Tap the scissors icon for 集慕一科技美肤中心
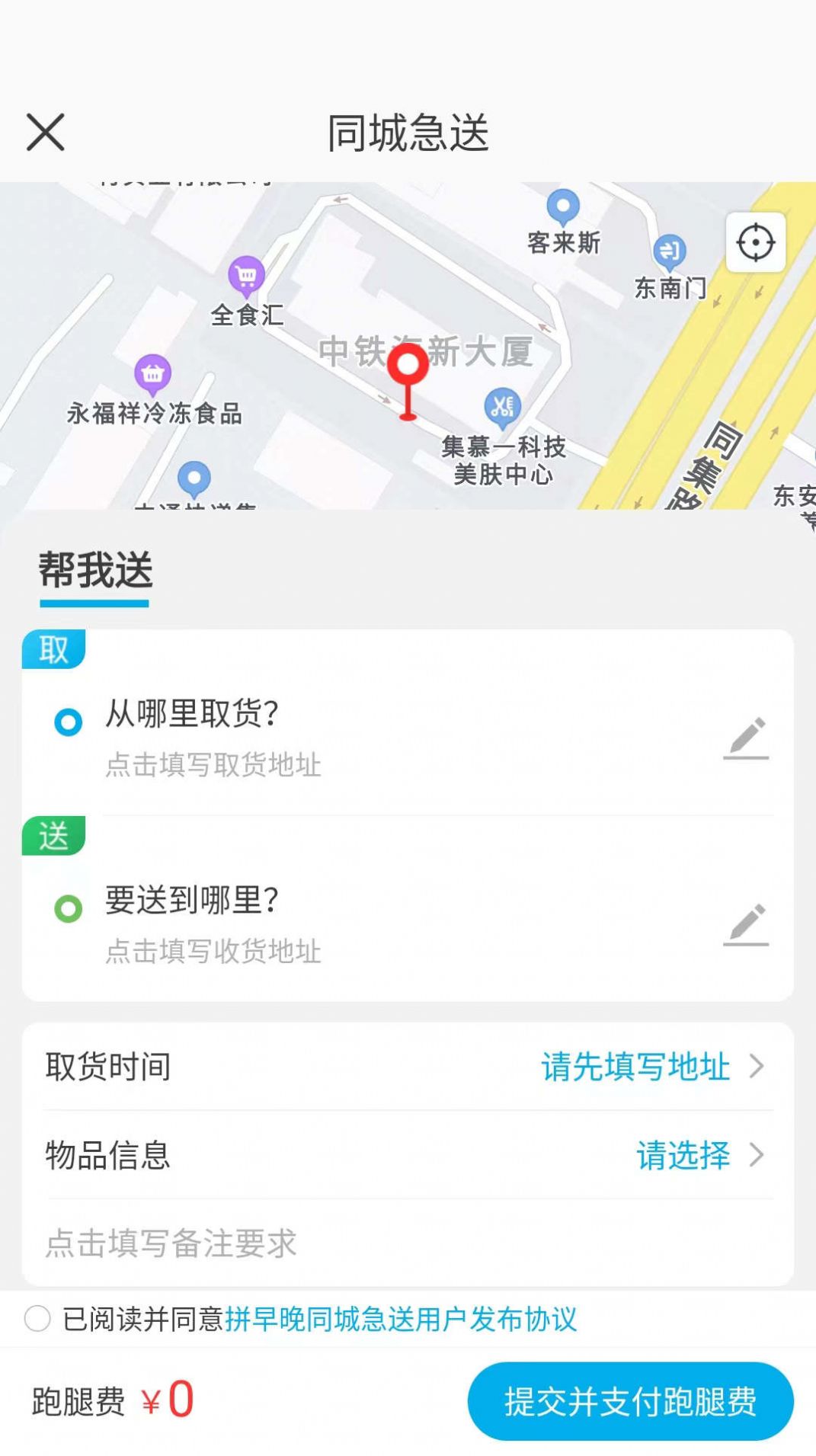The width and height of the screenshot is (816, 1456). [x=502, y=406]
